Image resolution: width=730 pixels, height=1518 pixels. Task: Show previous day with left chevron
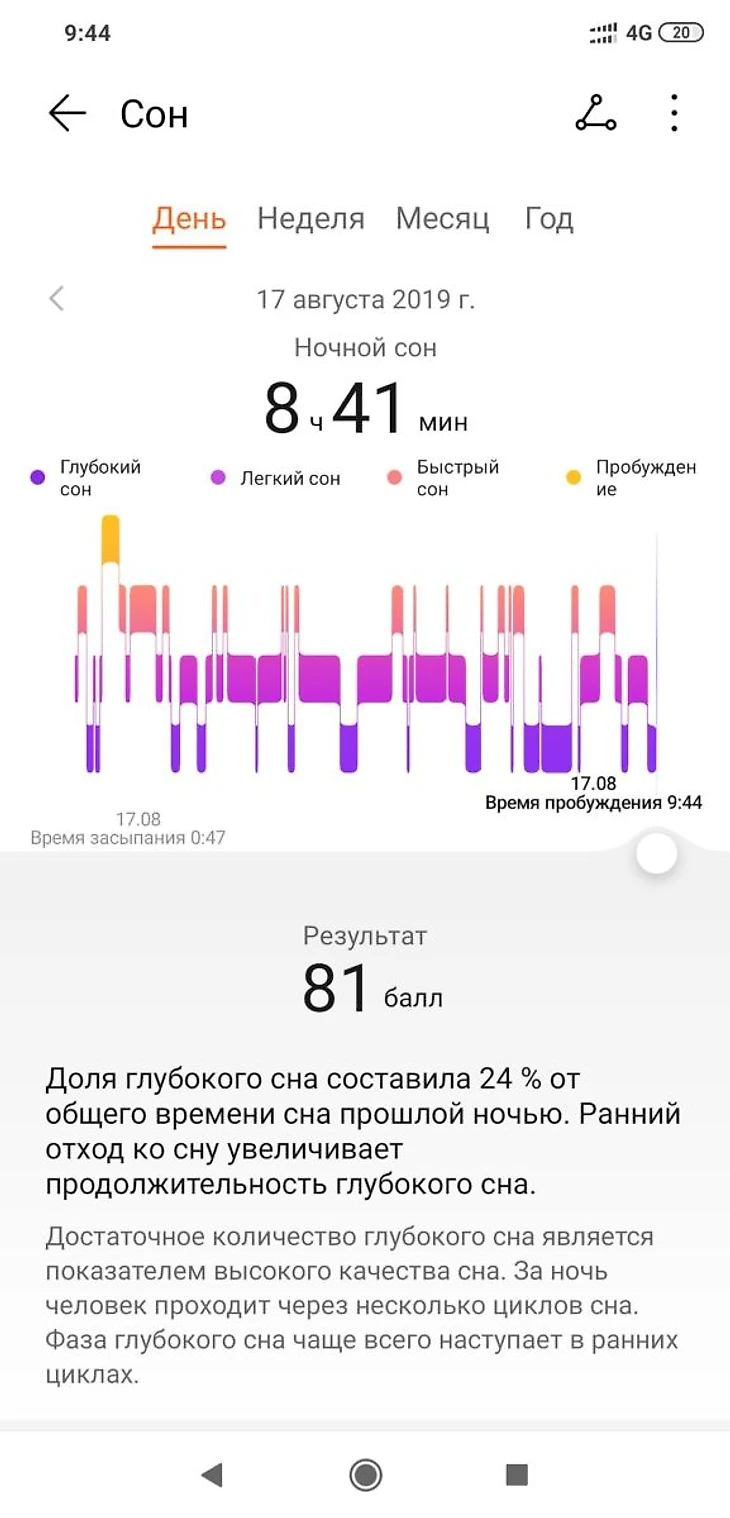pos(57,298)
